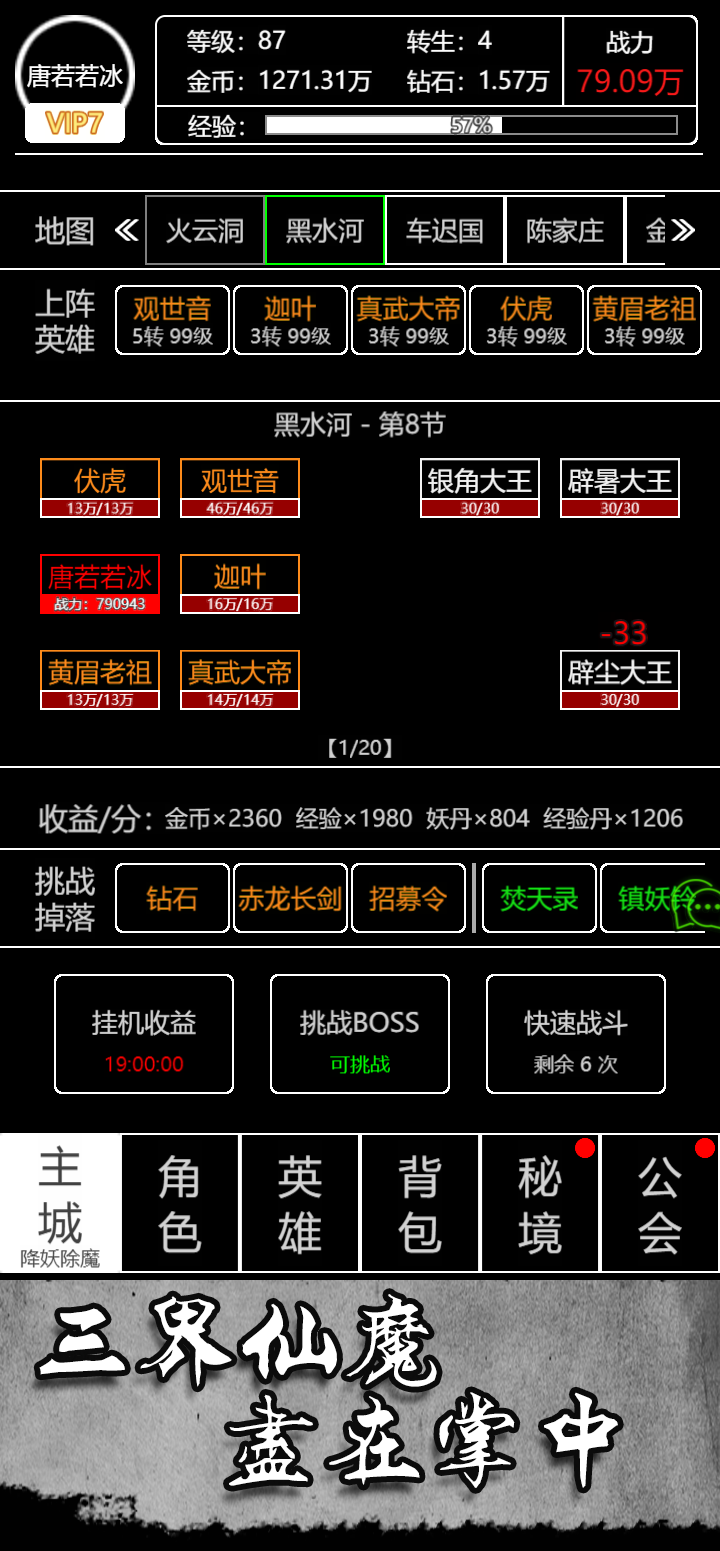Screen dimensions: 720x1551
Task: Switch to the 火云洞 map tab
Action: tap(204, 229)
